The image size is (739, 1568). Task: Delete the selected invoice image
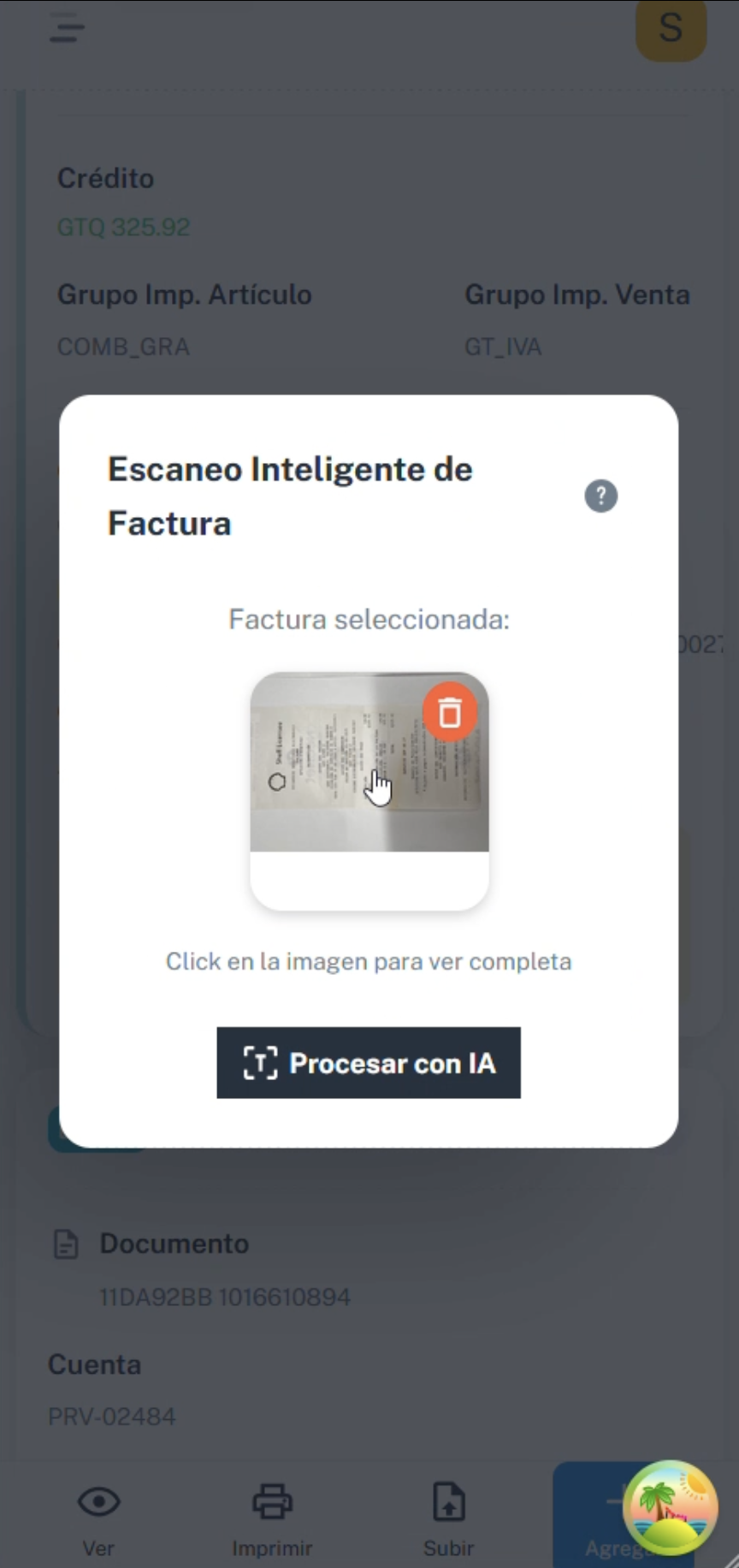tap(450, 712)
